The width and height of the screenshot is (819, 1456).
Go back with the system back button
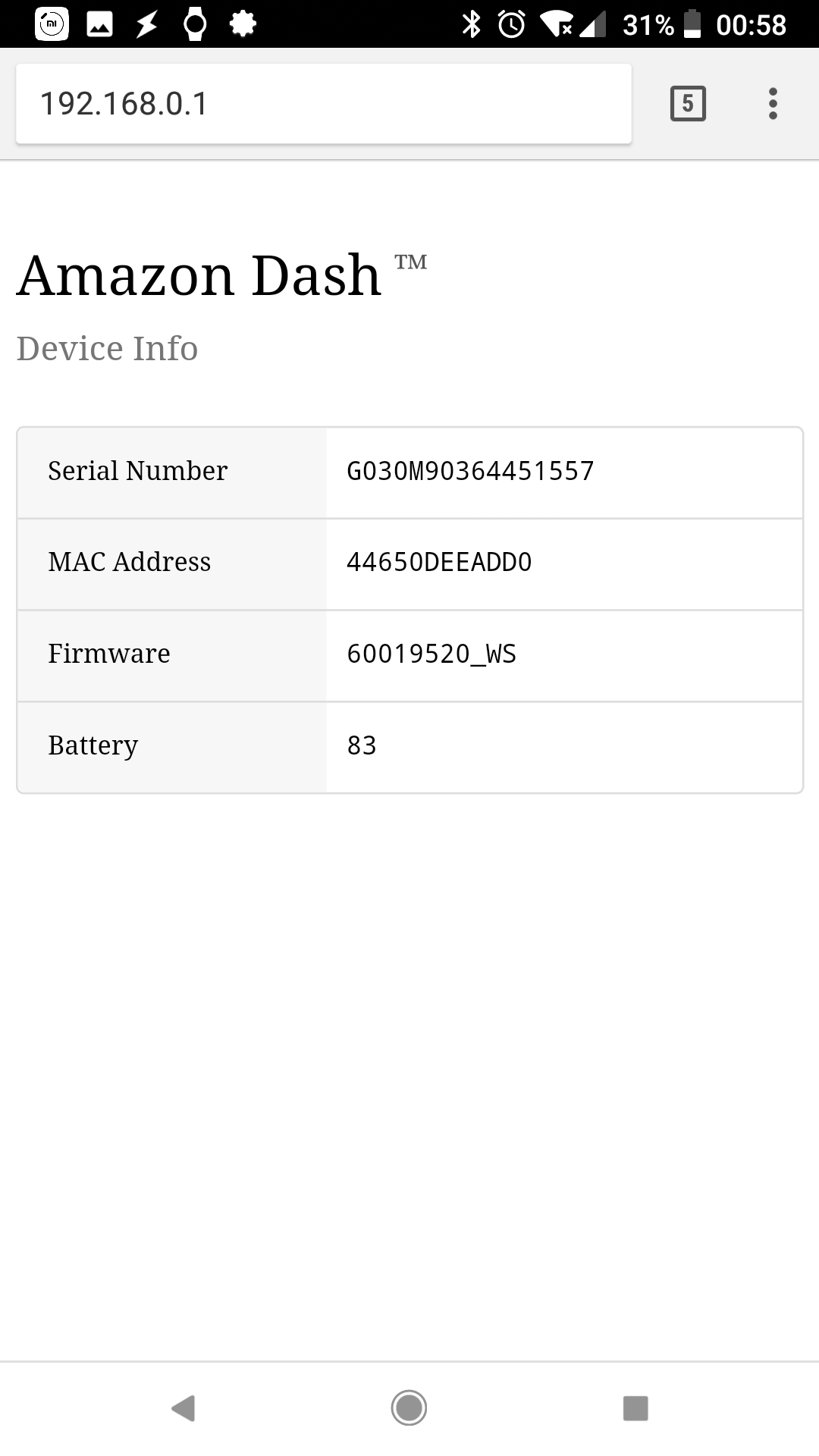click(x=184, y=1408)
